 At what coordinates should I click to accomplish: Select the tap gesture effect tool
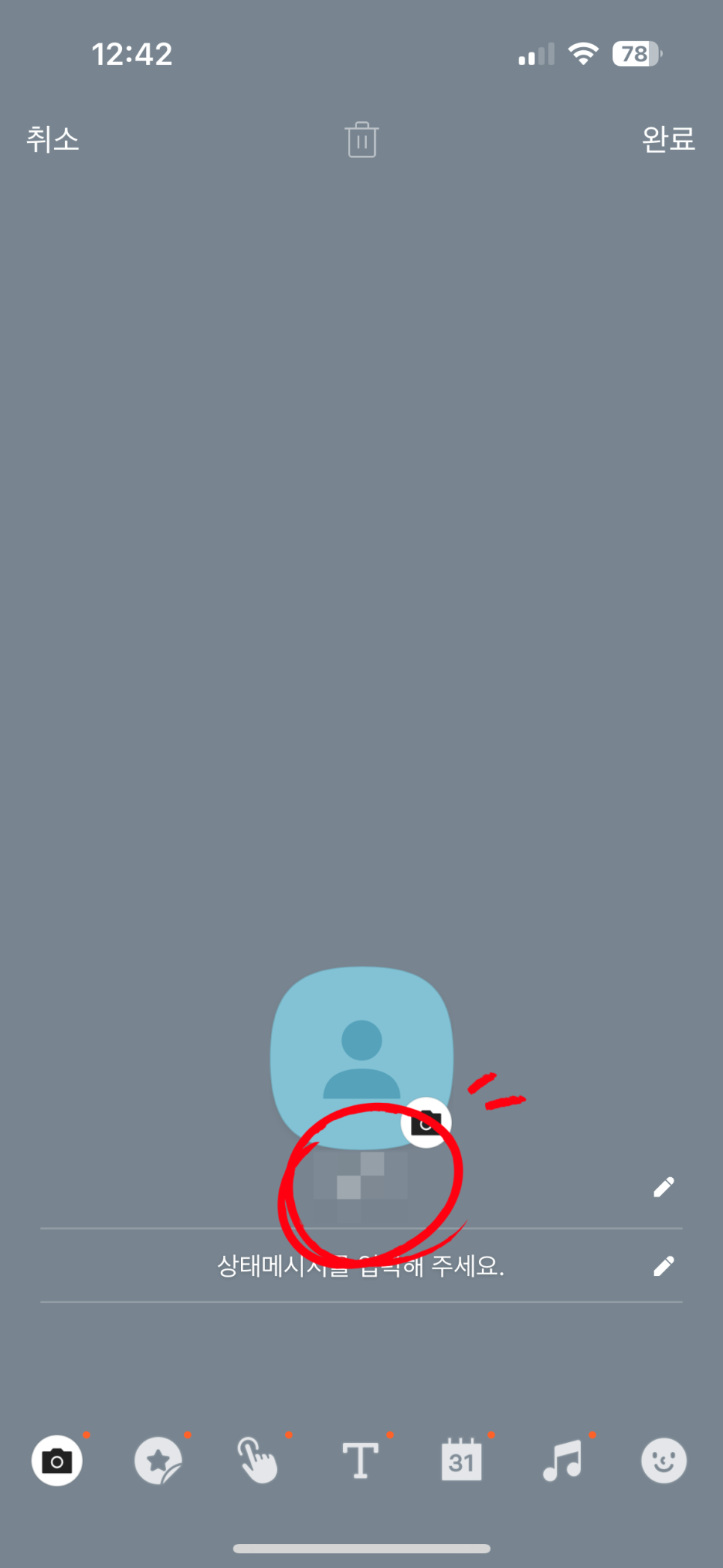point(258,1460)
